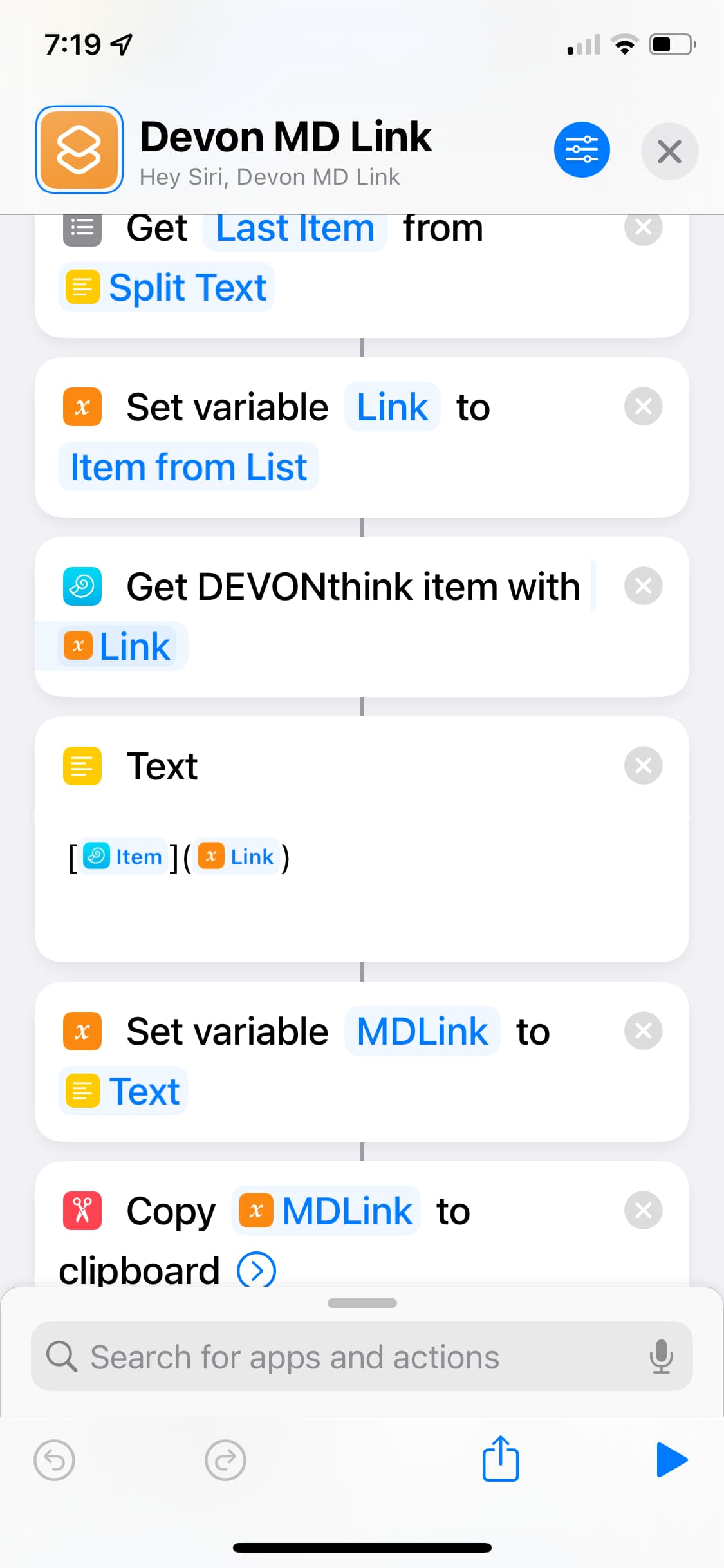
Task: Open shortcut settings with the blue sliders icon
Action: (582, 150)
